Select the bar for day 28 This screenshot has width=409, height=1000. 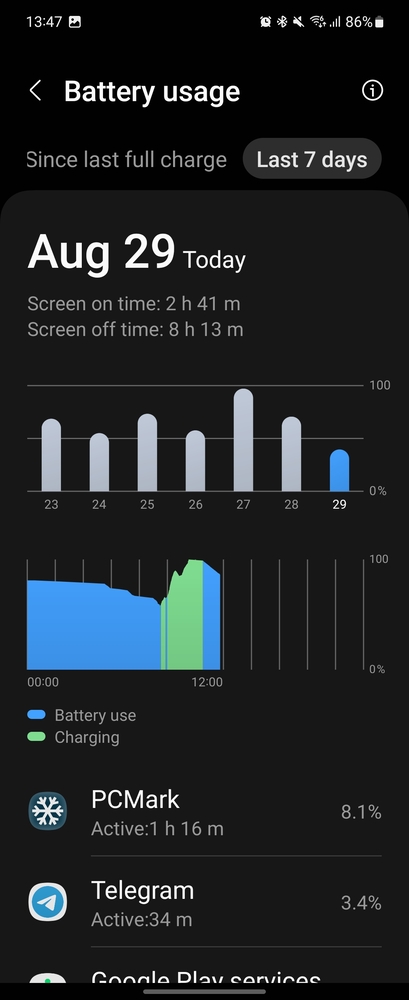(x=292, y=453)
